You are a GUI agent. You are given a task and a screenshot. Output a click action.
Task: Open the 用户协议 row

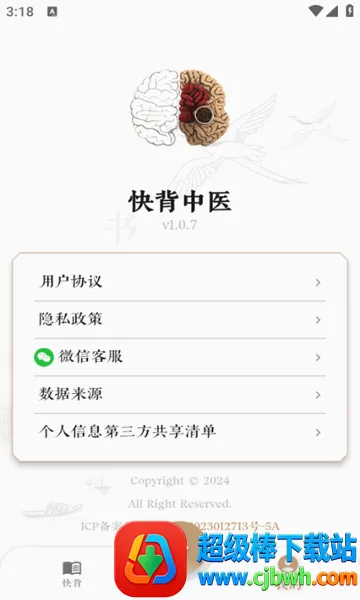click(180, 282)
